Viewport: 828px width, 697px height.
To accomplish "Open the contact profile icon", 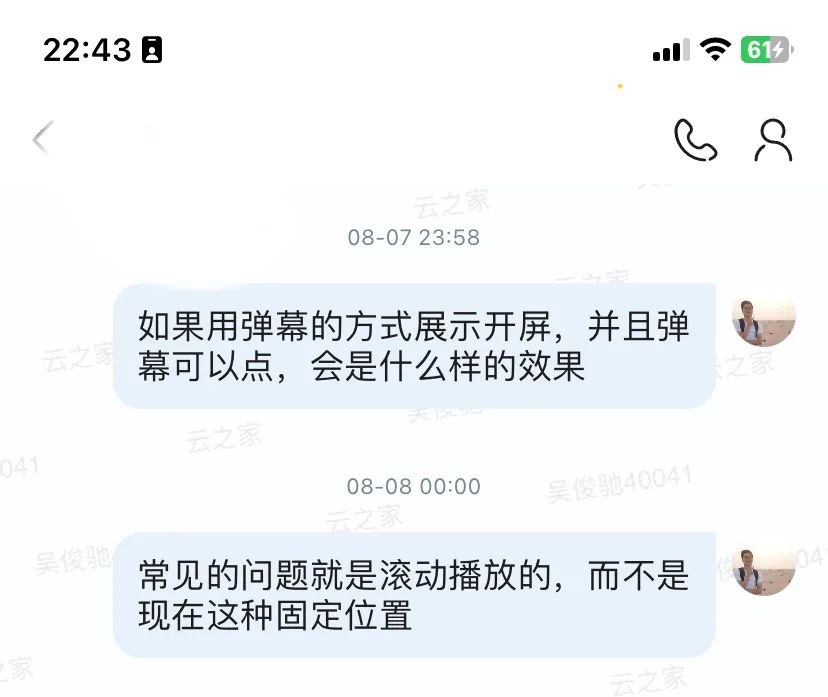I will pyautogui.click(x=772, y=140).
